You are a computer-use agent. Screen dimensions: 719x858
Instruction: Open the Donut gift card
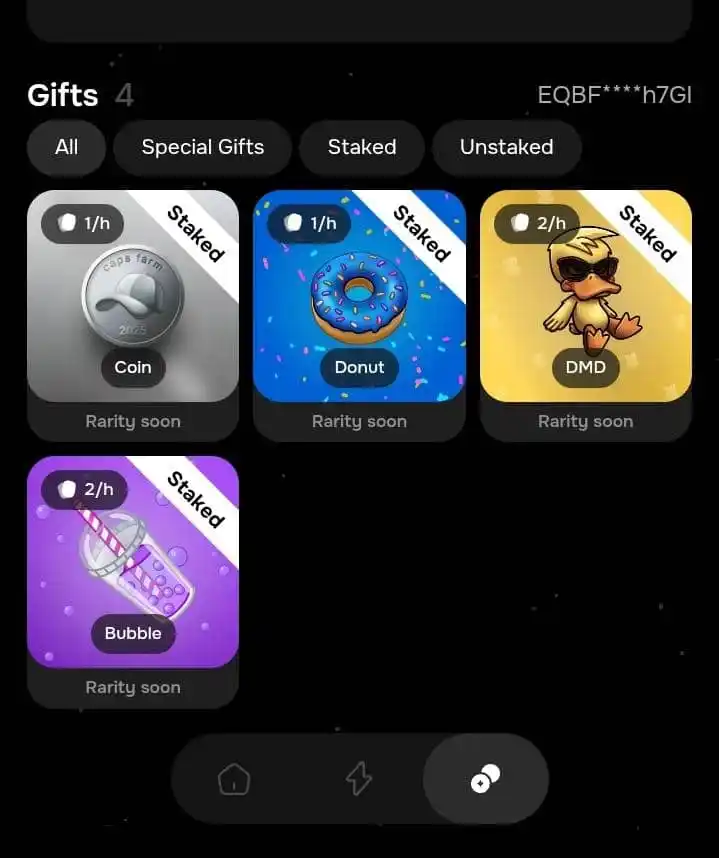pyautogui.click(x=359, y=297)
